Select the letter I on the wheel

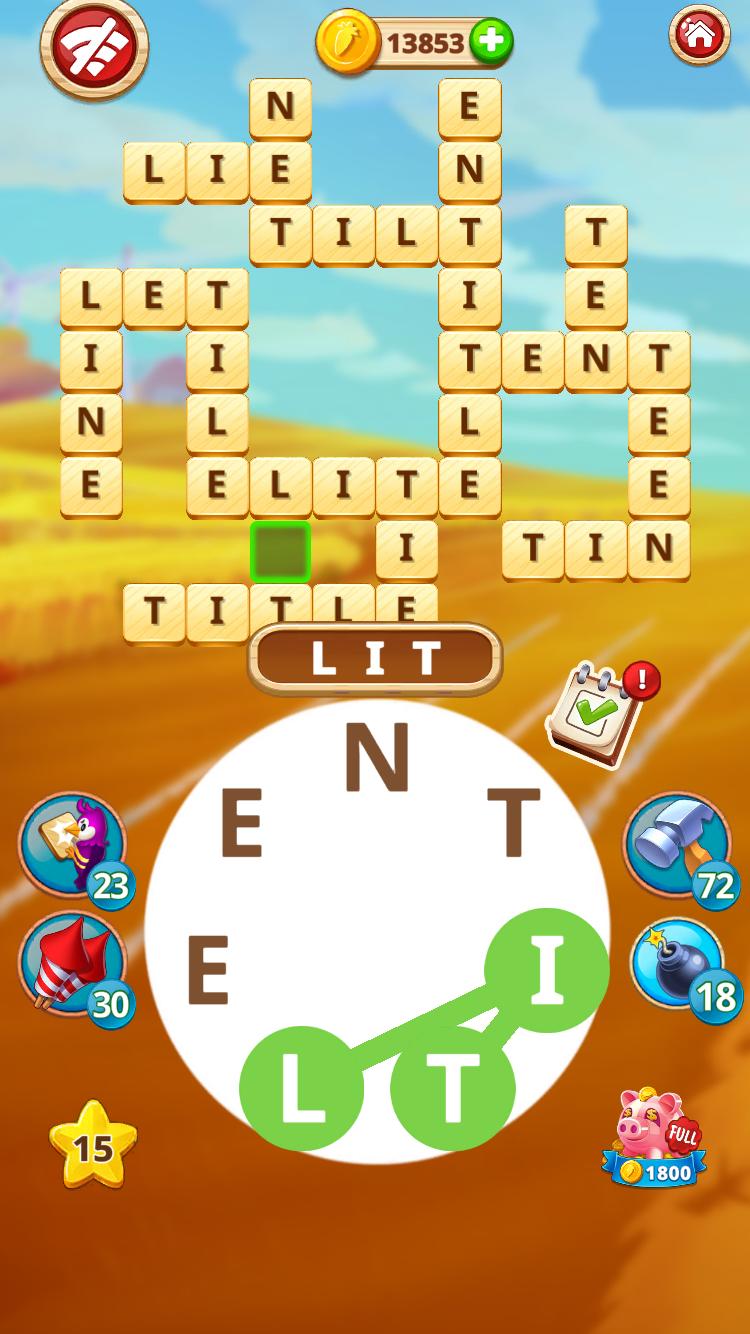pos(546,970)
